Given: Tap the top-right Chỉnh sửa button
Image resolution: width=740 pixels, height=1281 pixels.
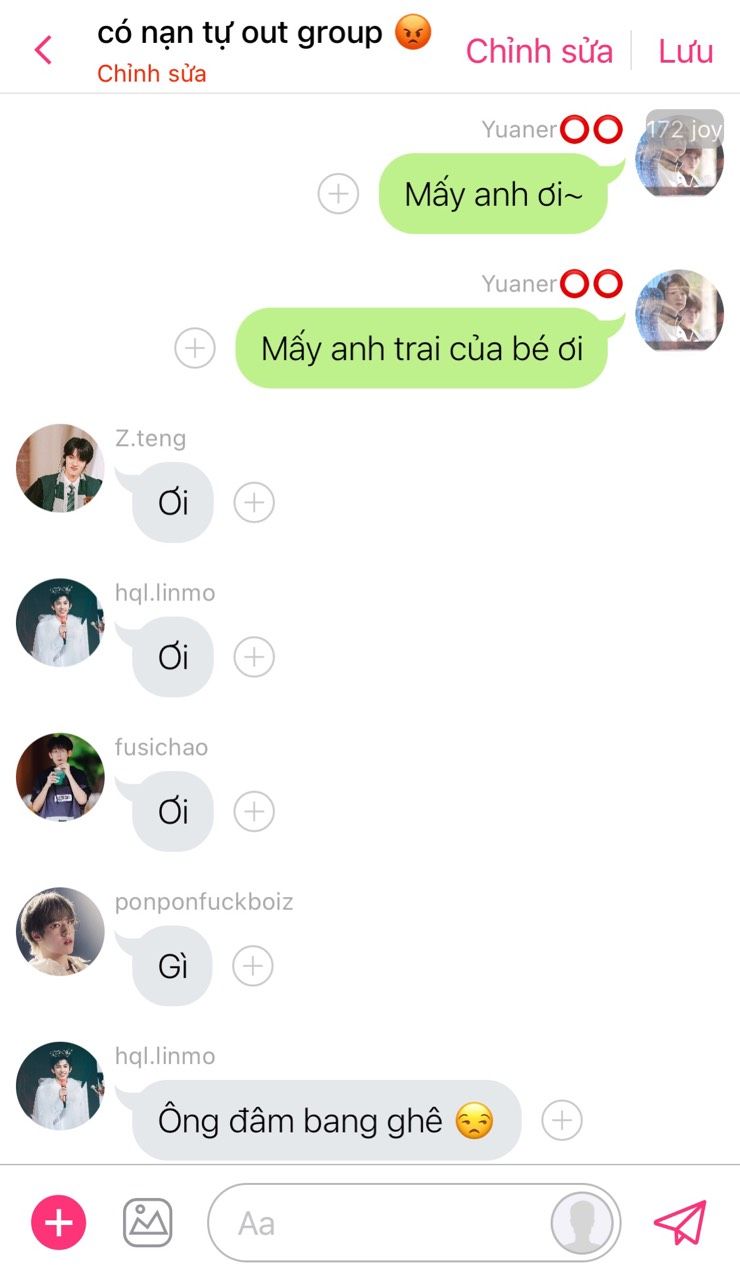Looking at the screenshot, I should pyautogui.click(x=539, y=51).
